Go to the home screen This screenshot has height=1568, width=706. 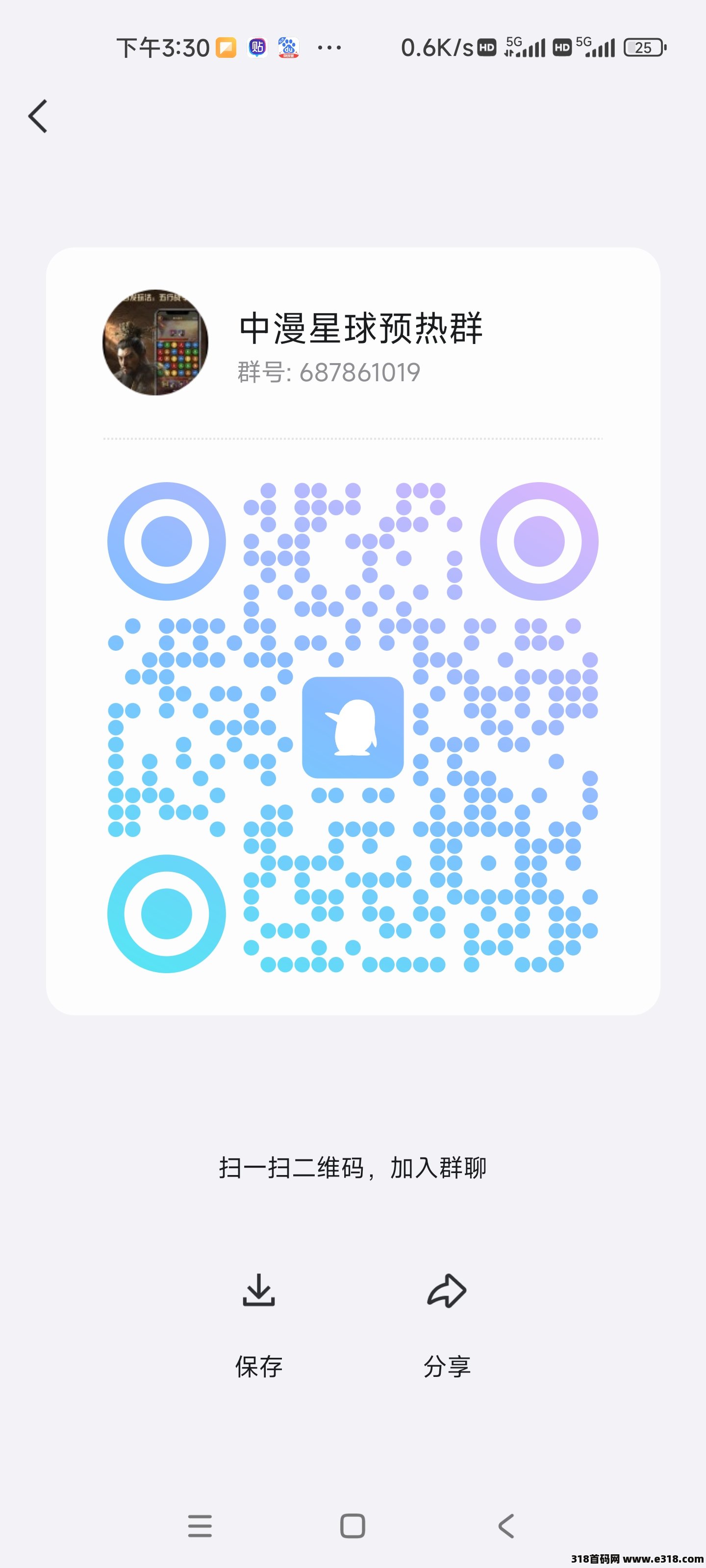353,1526
